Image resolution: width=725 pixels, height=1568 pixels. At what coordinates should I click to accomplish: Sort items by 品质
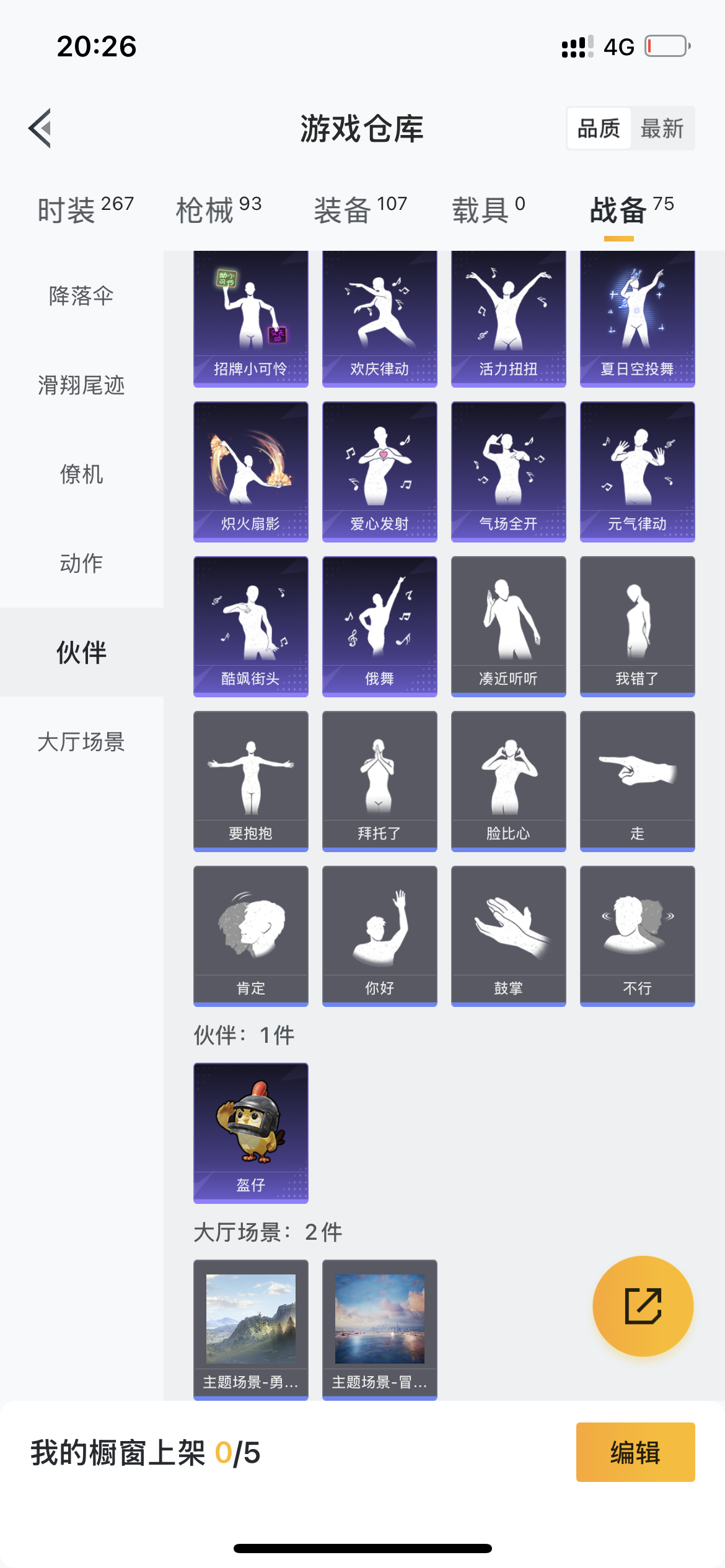click(x=599, y=129)
